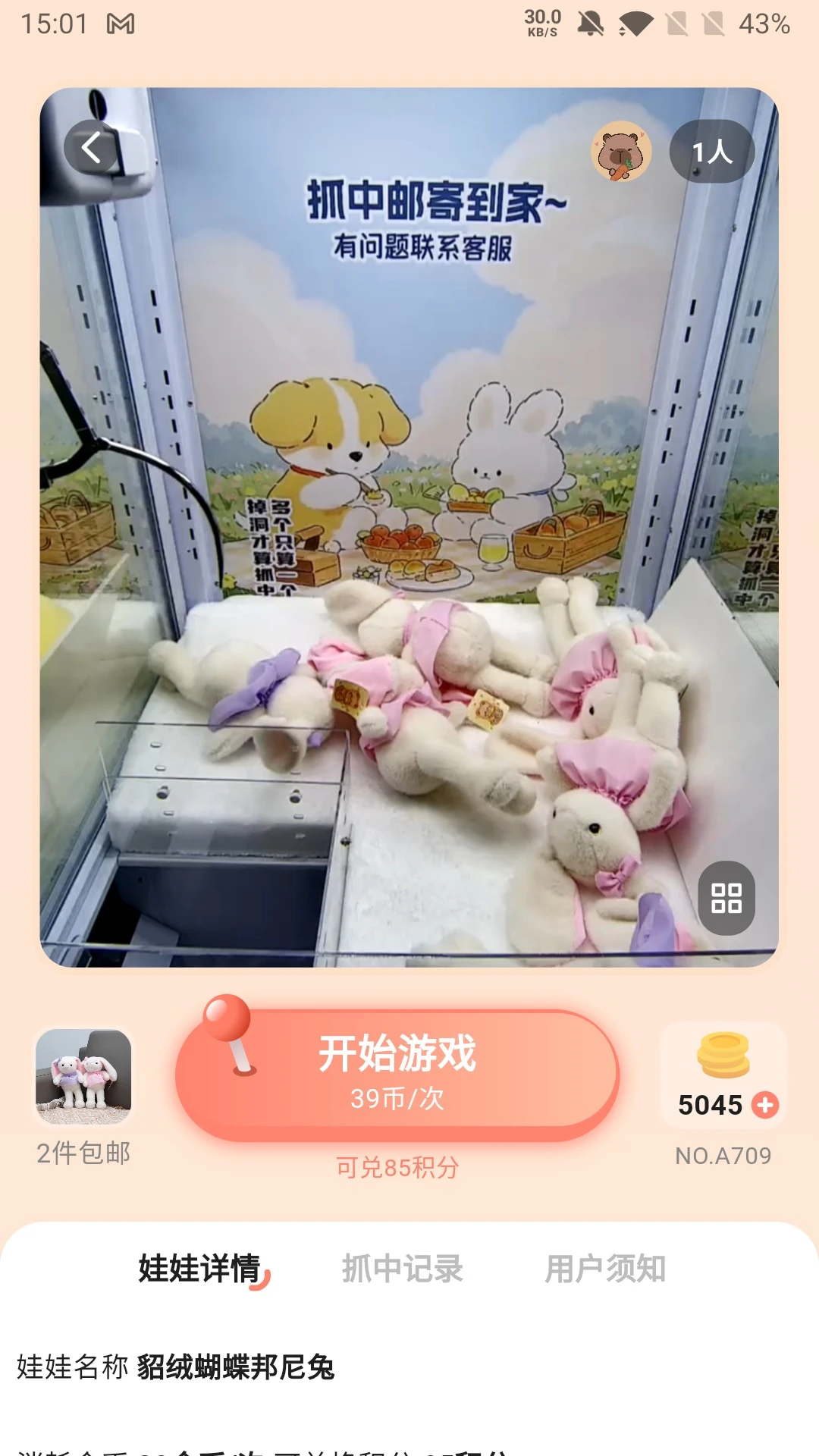Check the 1人 viewer count badge

(x=710, y=152)
